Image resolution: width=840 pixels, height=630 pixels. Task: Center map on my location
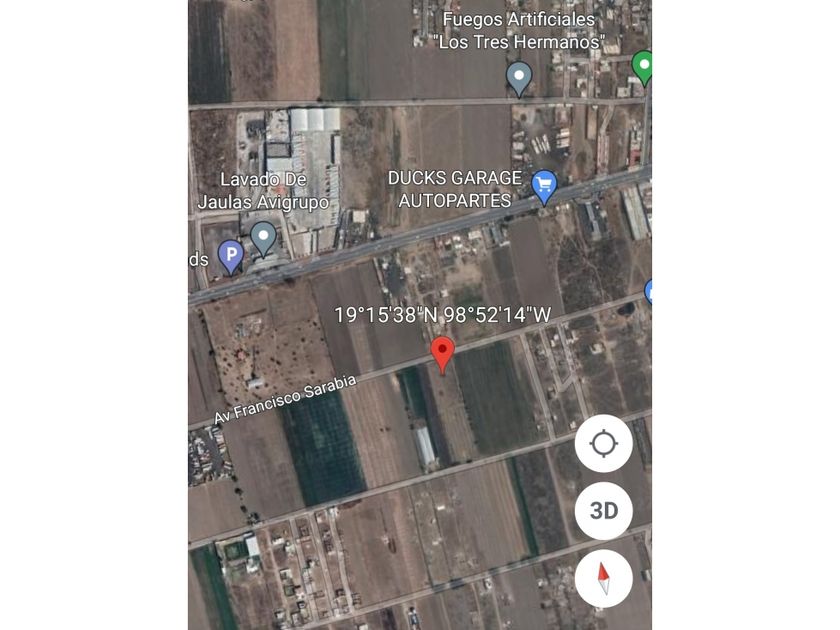604,444
